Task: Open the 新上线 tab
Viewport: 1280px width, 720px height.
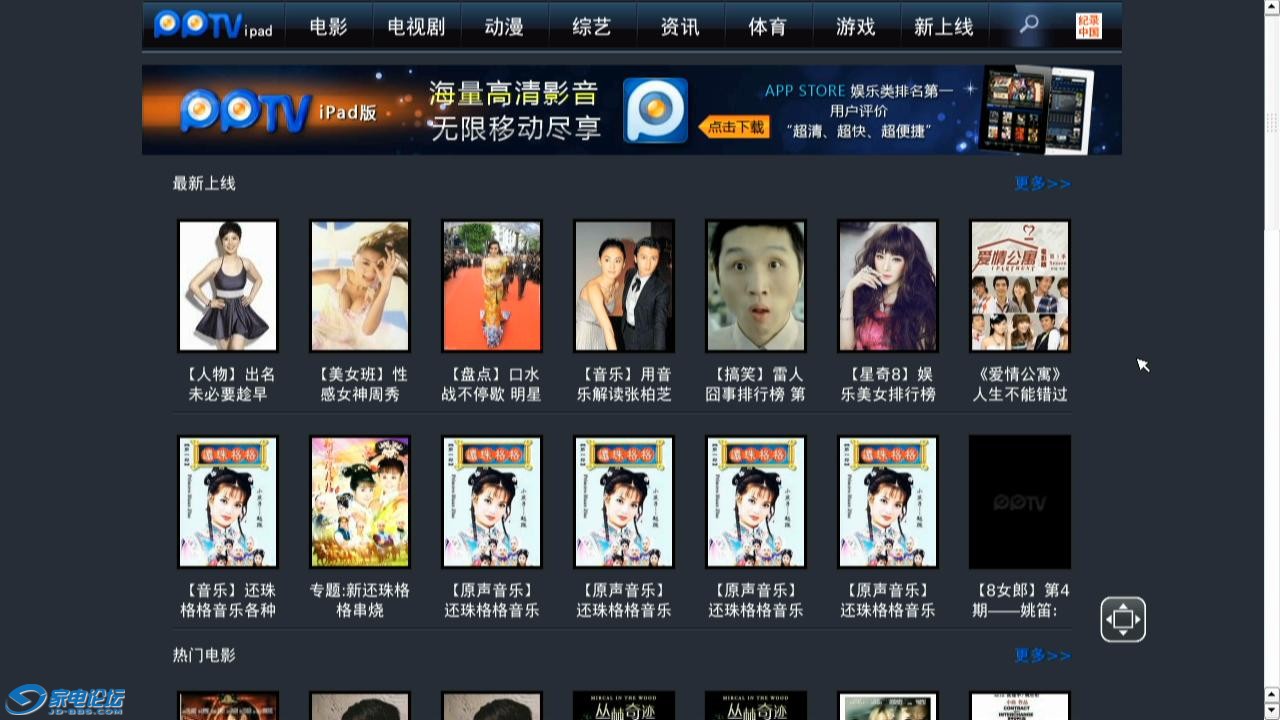Action: click(944, 27)
